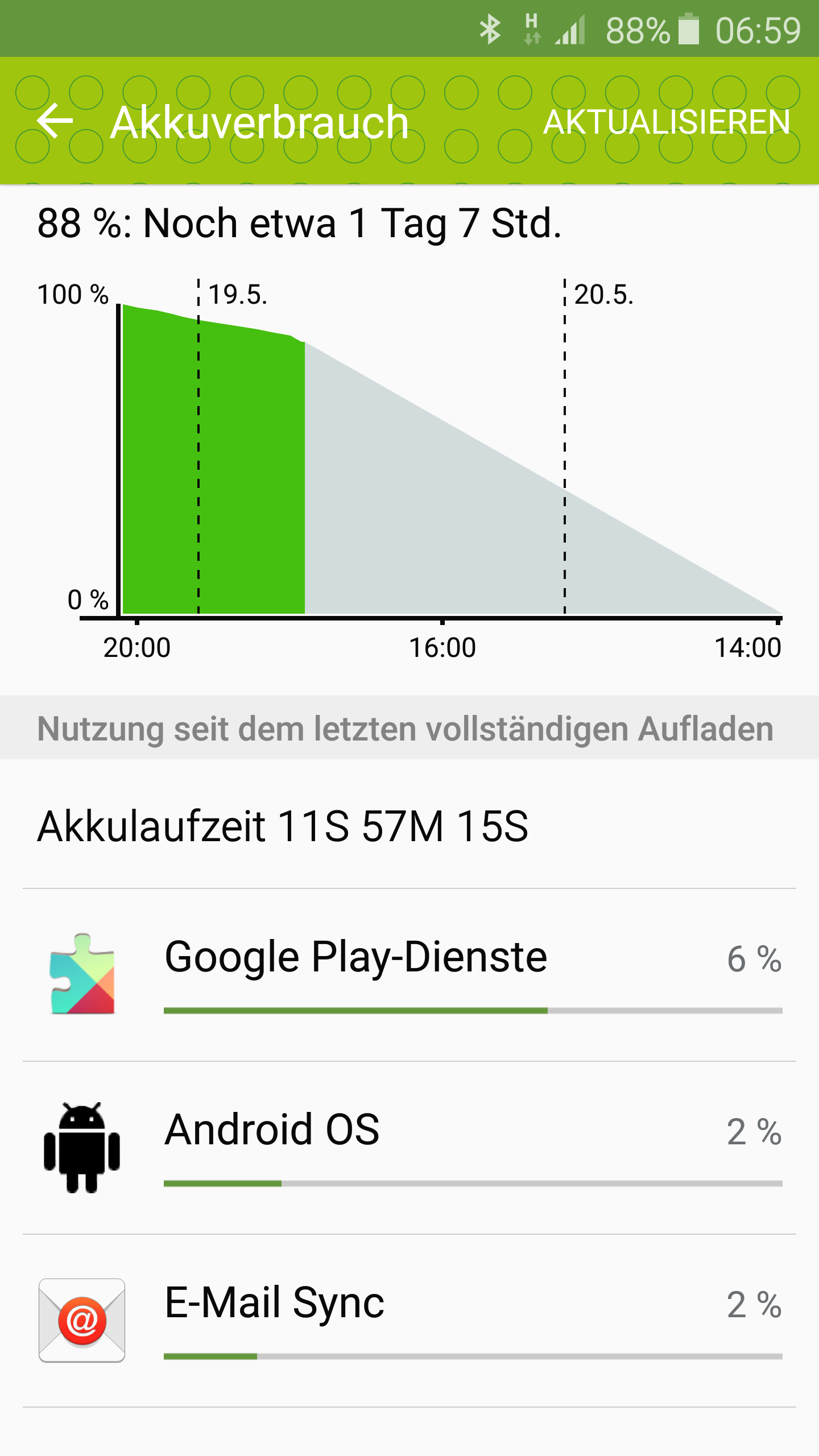This screenshot has width=819, height=1456.
Task: Tap AKTUALISIEREN to refresh battery usage
Action: tap(667, 122)
